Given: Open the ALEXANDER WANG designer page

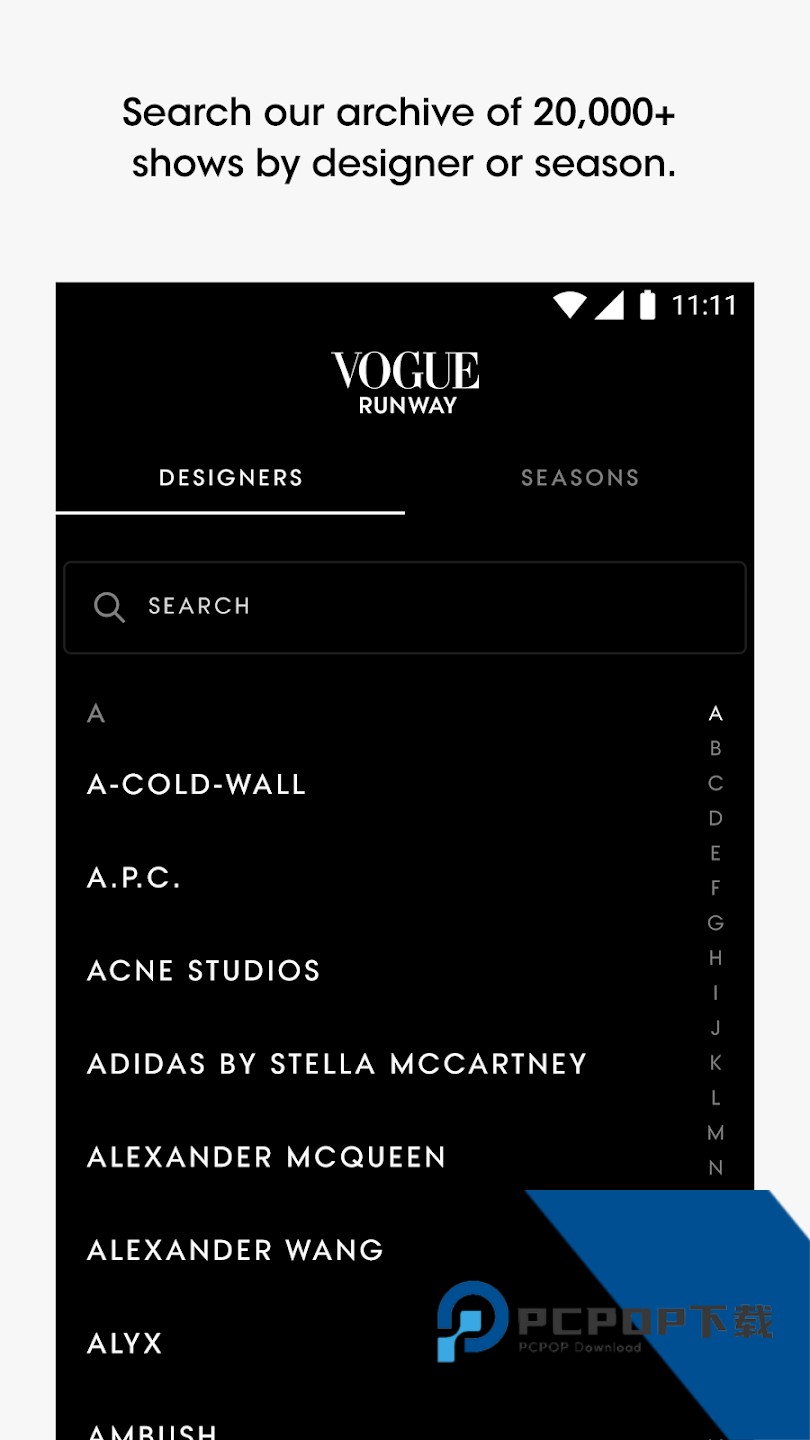Looking at the screenshot, I should pos(234,1250).
